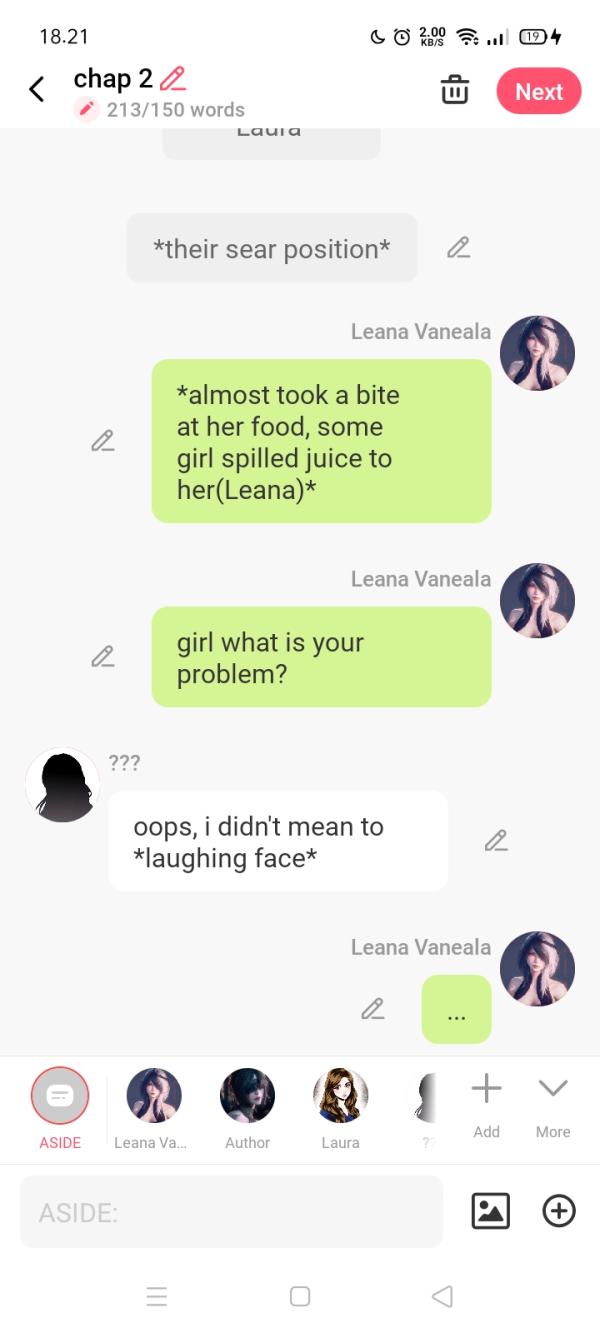The width and height of the screenshot is (600, 1333).
Task: Open the system recent apps menu
Action: (157, 1297)
